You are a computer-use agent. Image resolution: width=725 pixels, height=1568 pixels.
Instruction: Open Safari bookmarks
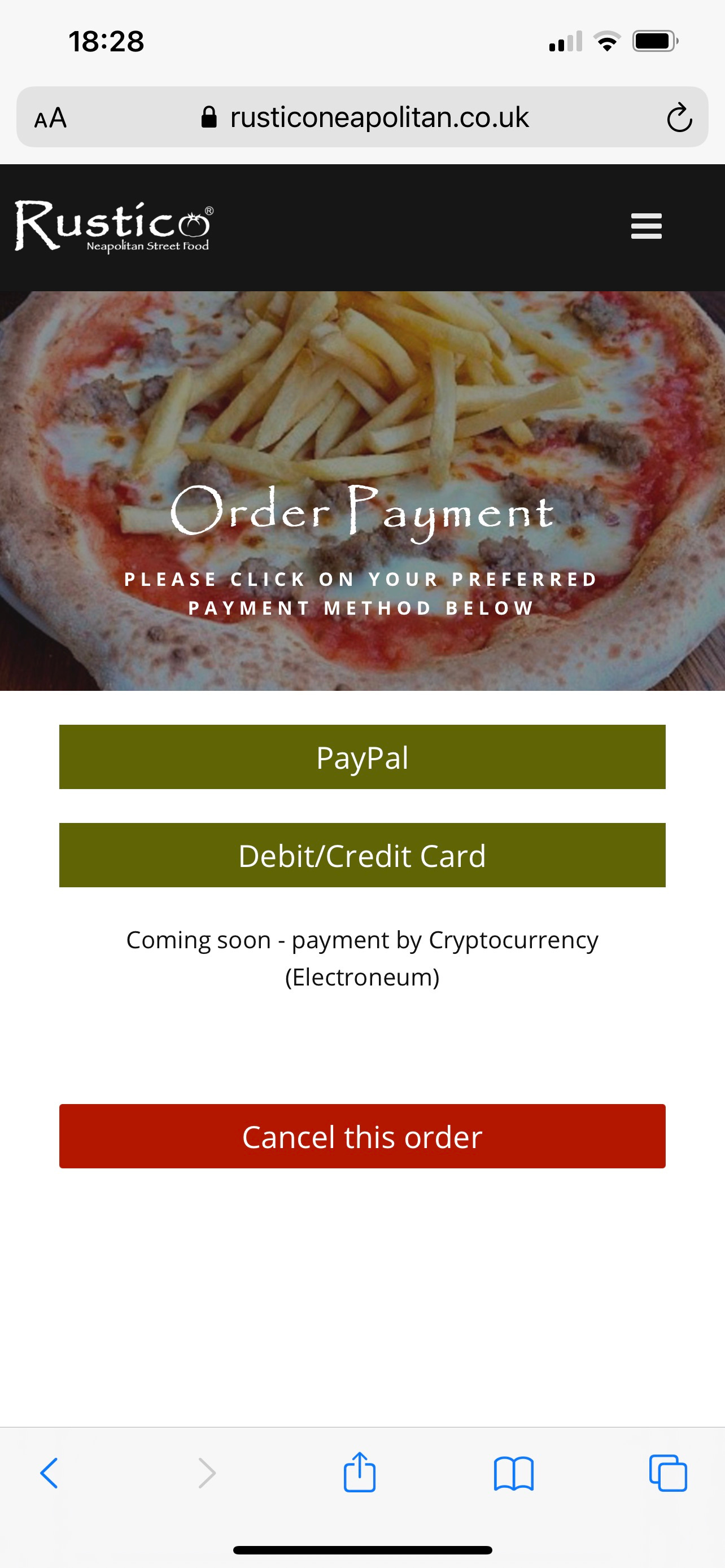[514, 1473]
